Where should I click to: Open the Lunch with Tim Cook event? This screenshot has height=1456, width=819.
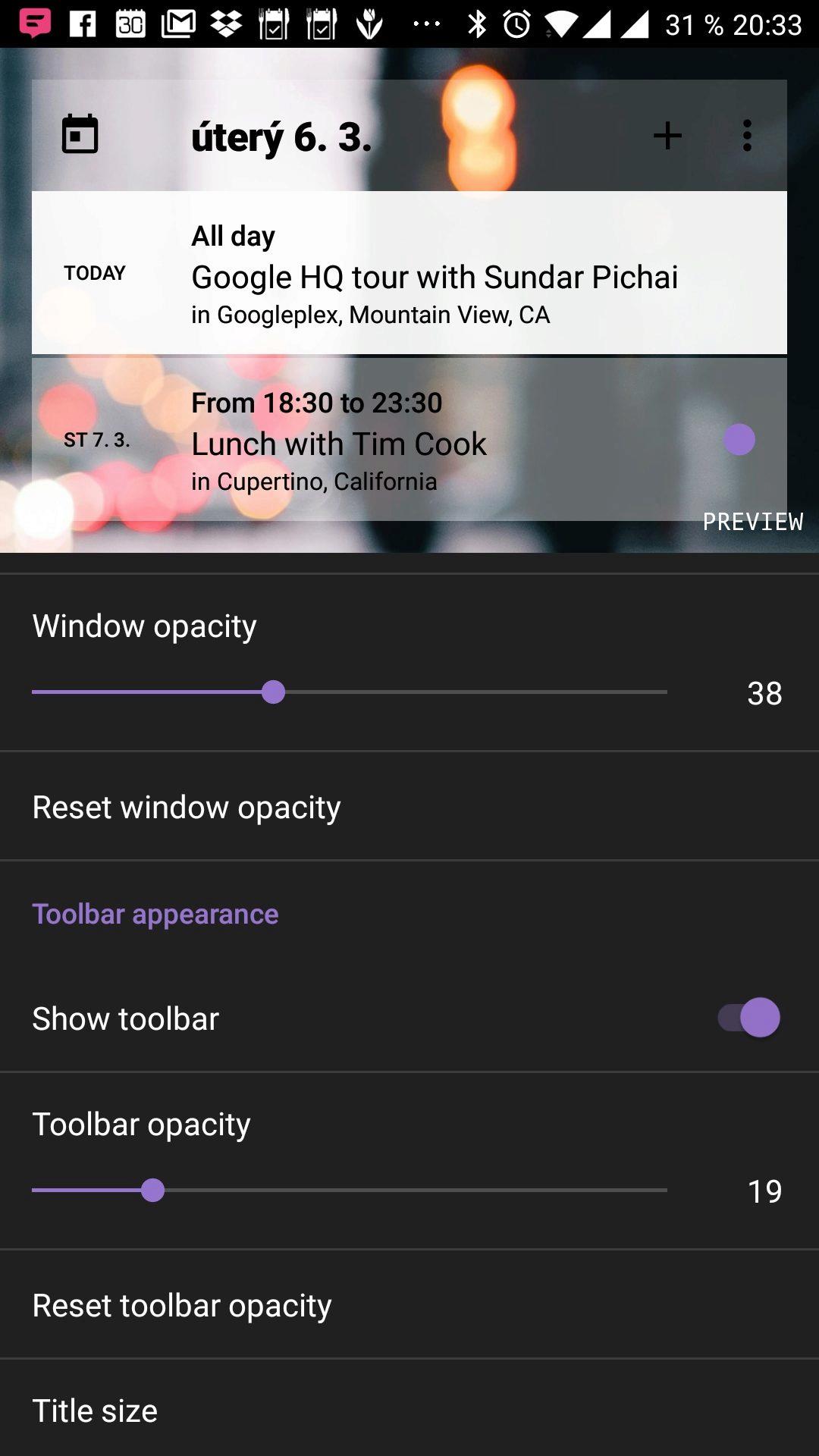tap(409, 440)
